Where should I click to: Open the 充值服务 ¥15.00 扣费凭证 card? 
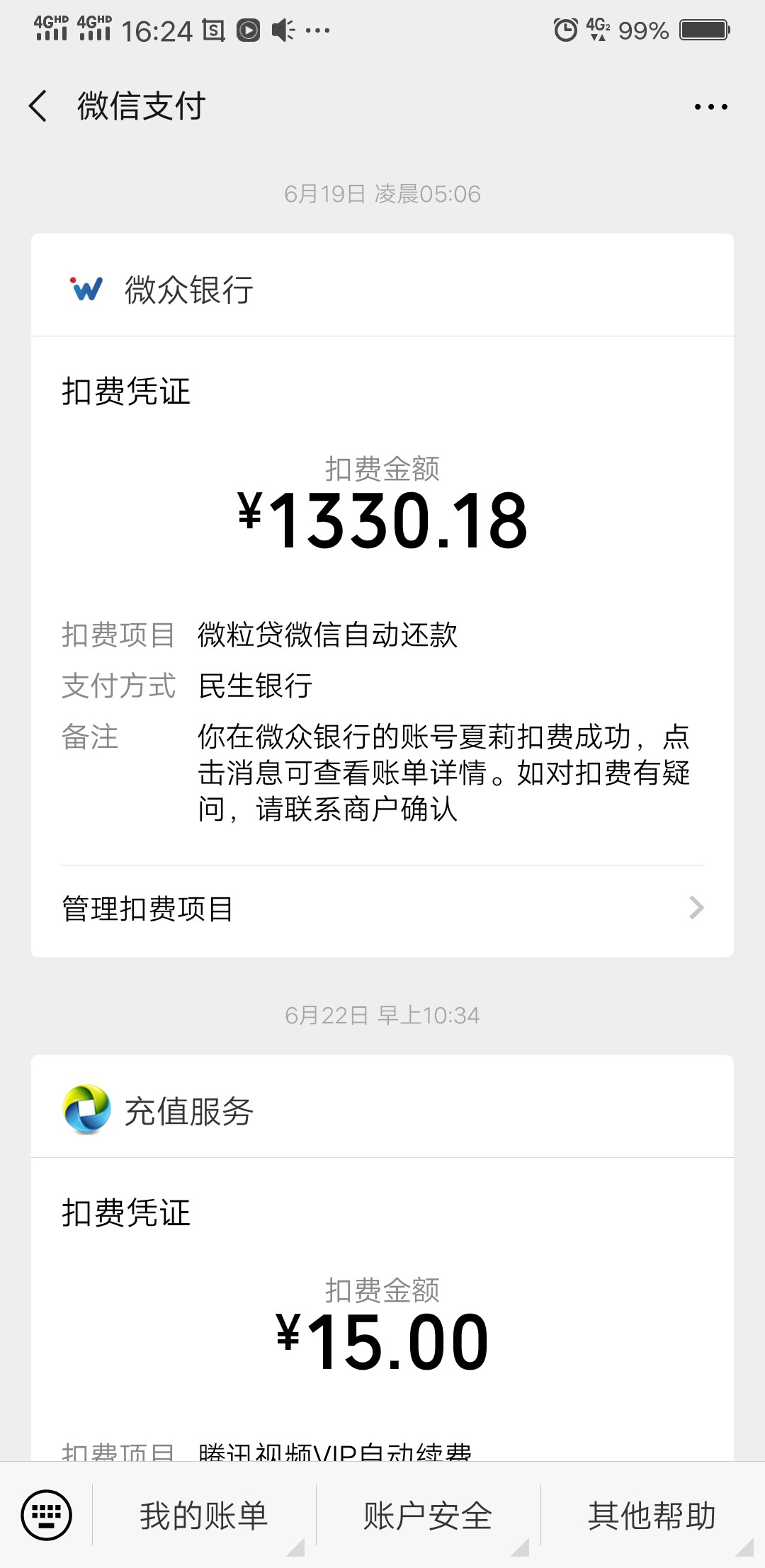(x=382, y=1258)
